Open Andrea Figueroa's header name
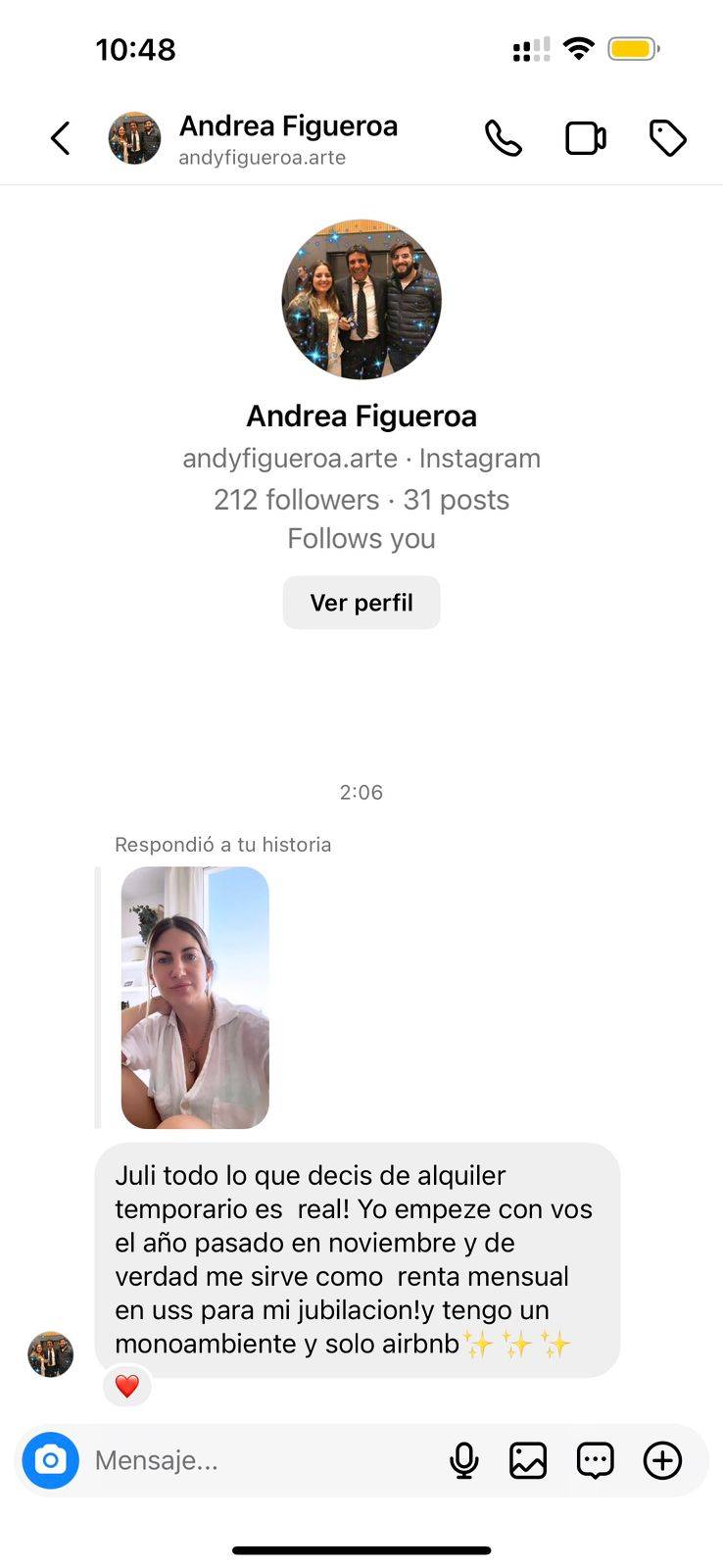The image size is (723, 1568). coord(288,126)
